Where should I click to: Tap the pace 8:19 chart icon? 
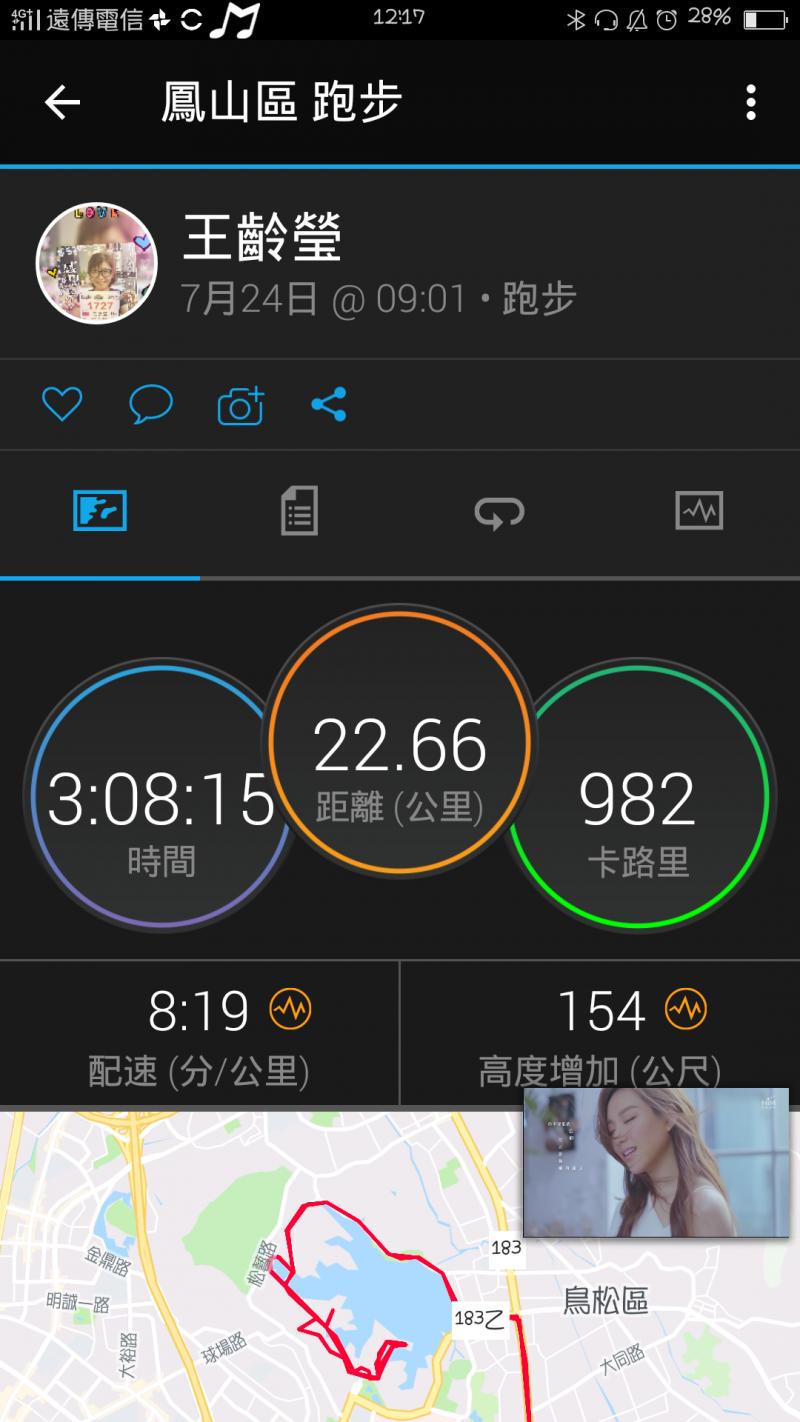[291, 1010]
